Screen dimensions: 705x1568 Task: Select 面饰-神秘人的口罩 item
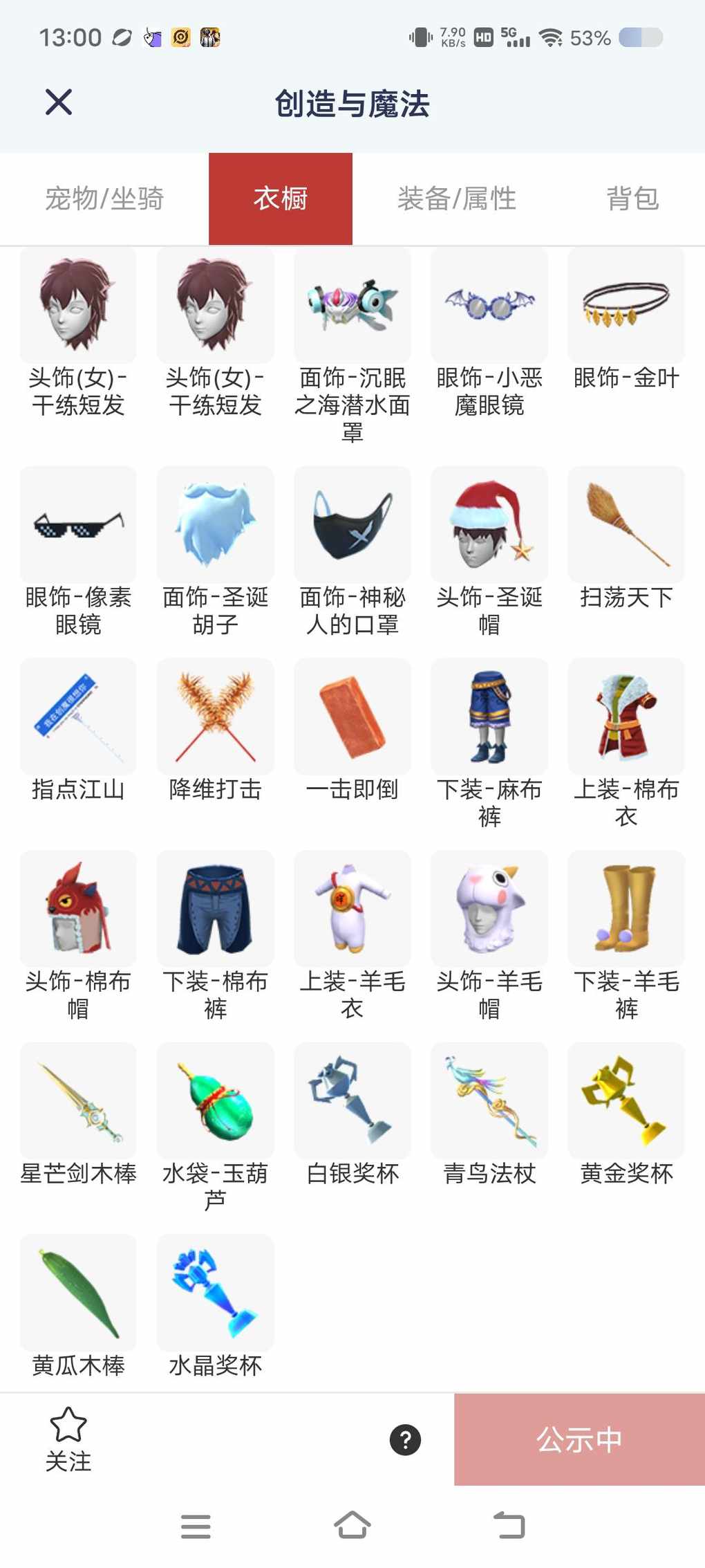(x=352, y=525)
